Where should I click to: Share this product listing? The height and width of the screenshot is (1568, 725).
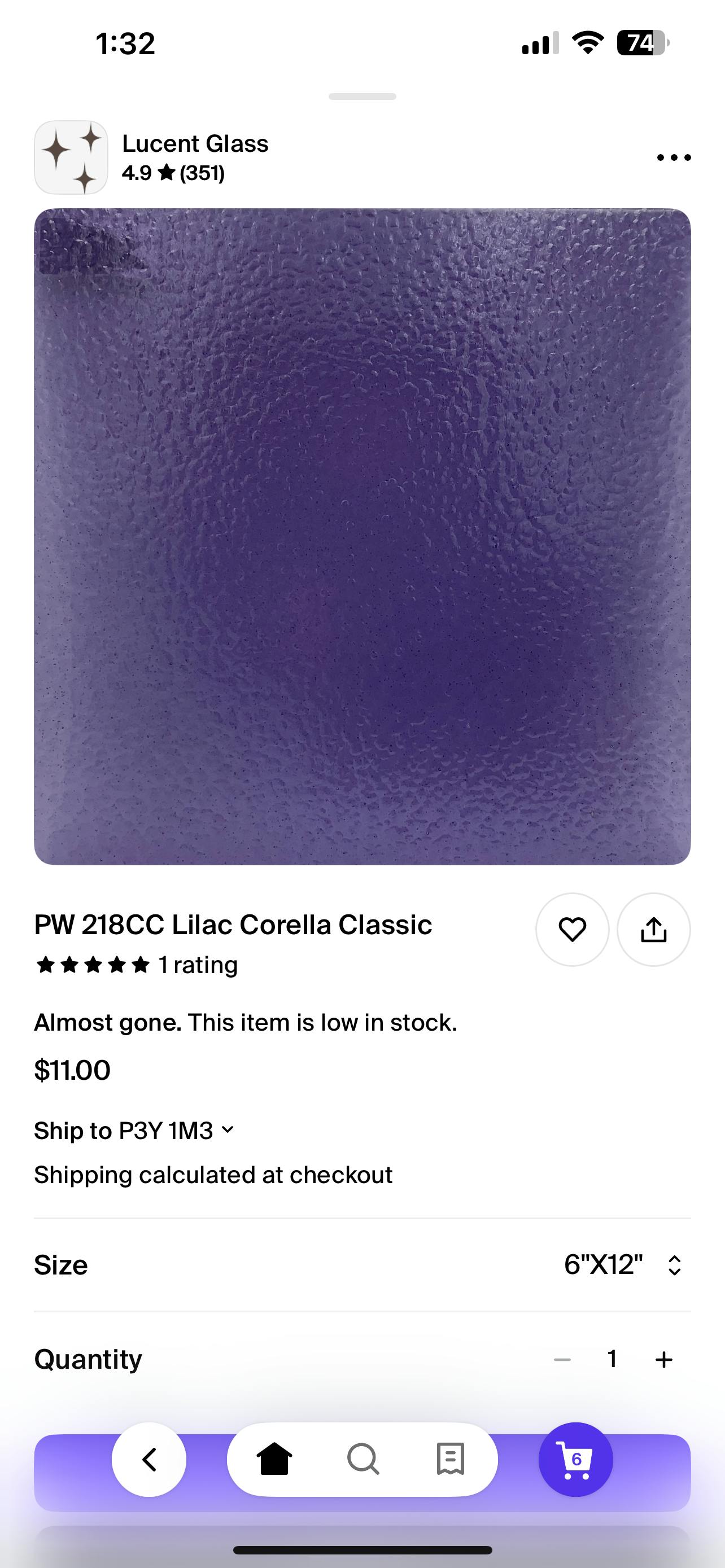click(x=653, y=930)
